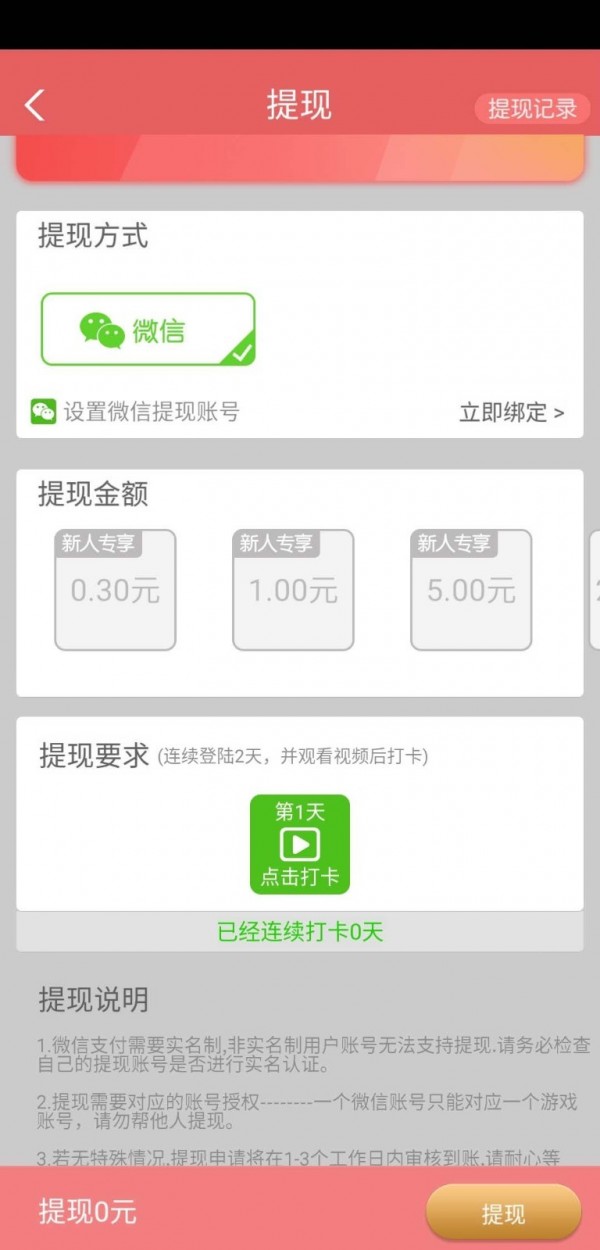This screenshot has width=600, height=1250.
Task: Go back from the 提现 page
Action: [35, 105]
